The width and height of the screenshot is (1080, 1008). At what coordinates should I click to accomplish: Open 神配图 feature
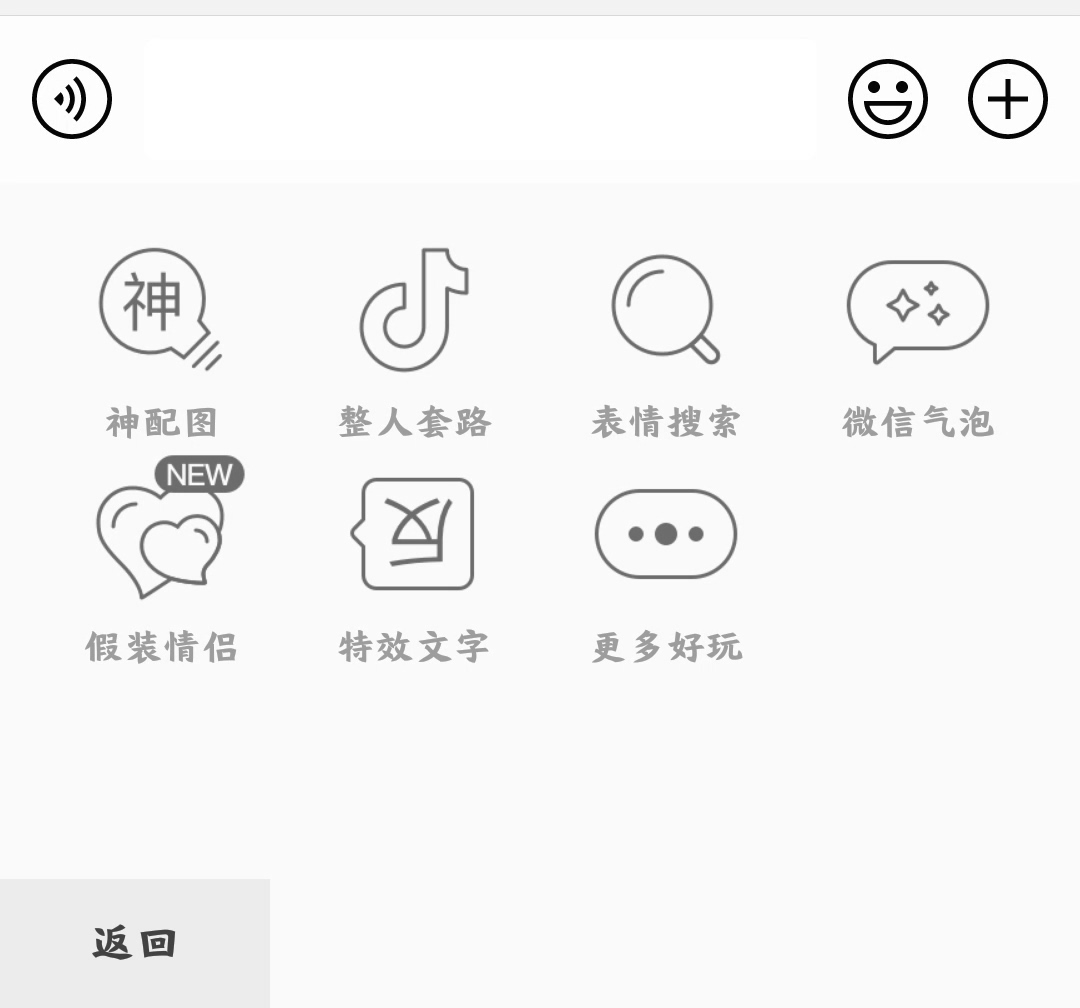(161, 340)
